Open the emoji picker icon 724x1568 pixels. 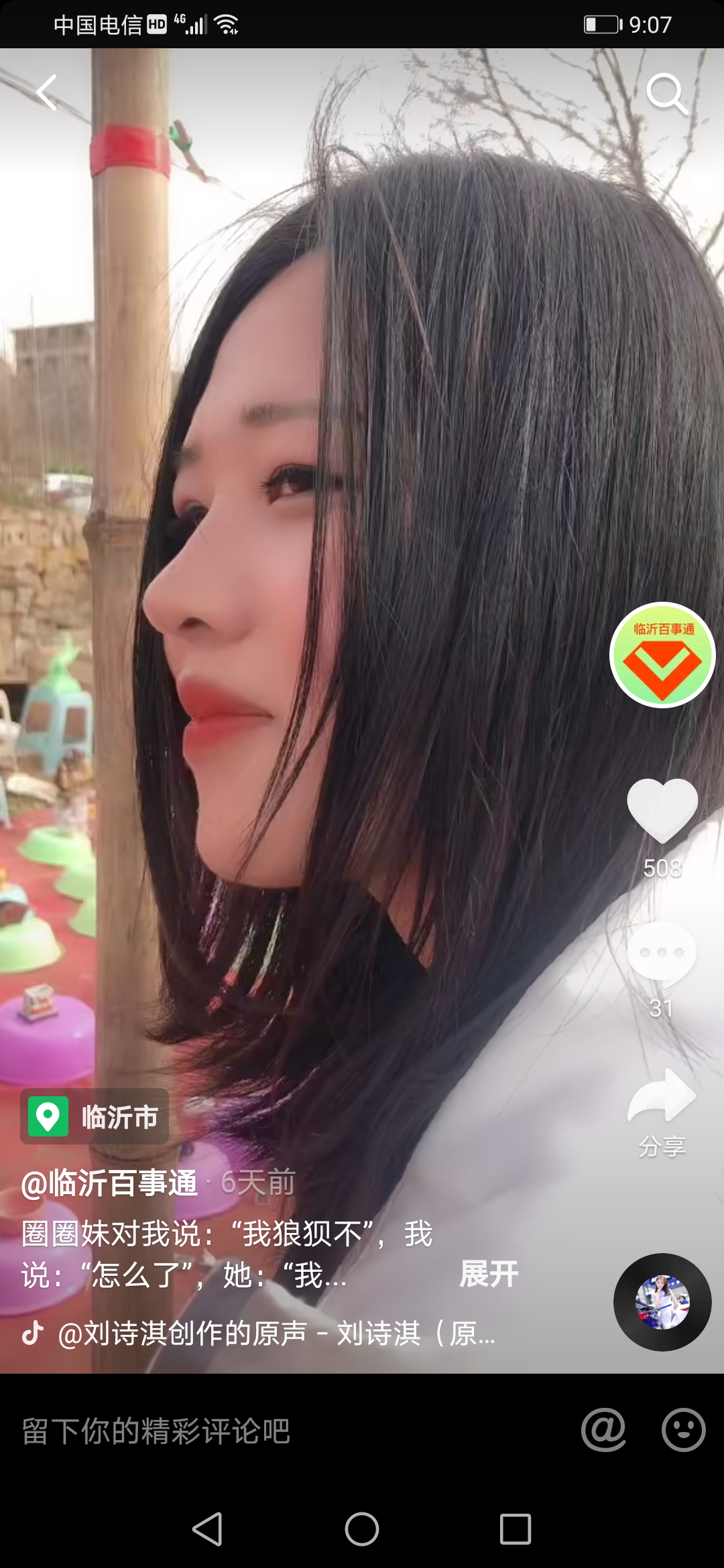point(683,1431)
